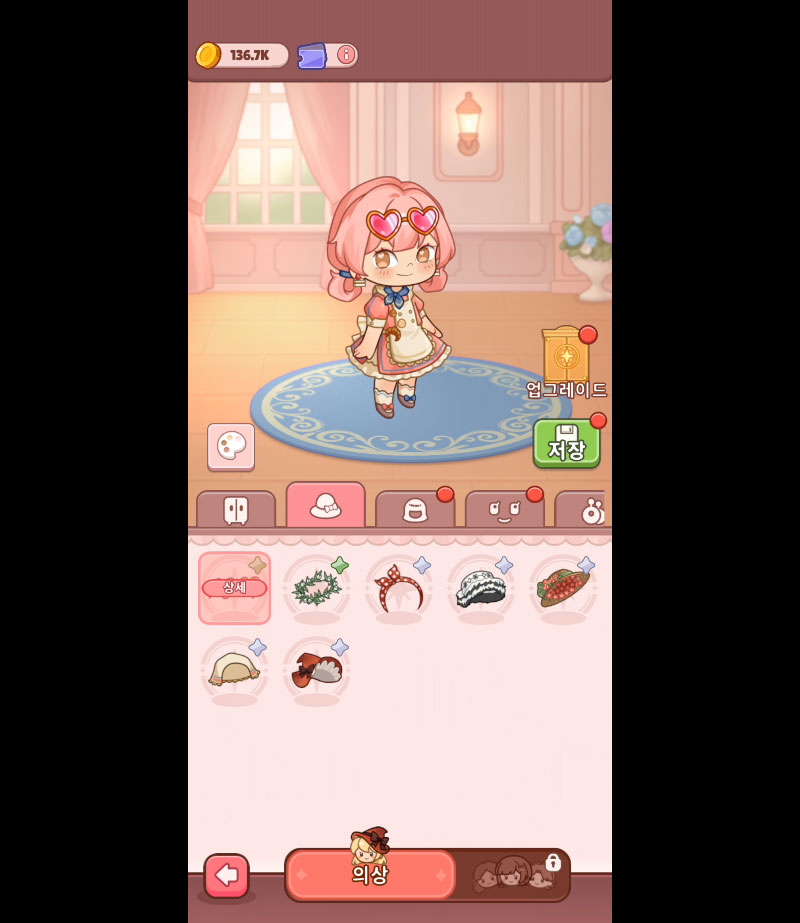
Task: Select the 의상 costume bottom tab
Action: click(x=370, y=875)
